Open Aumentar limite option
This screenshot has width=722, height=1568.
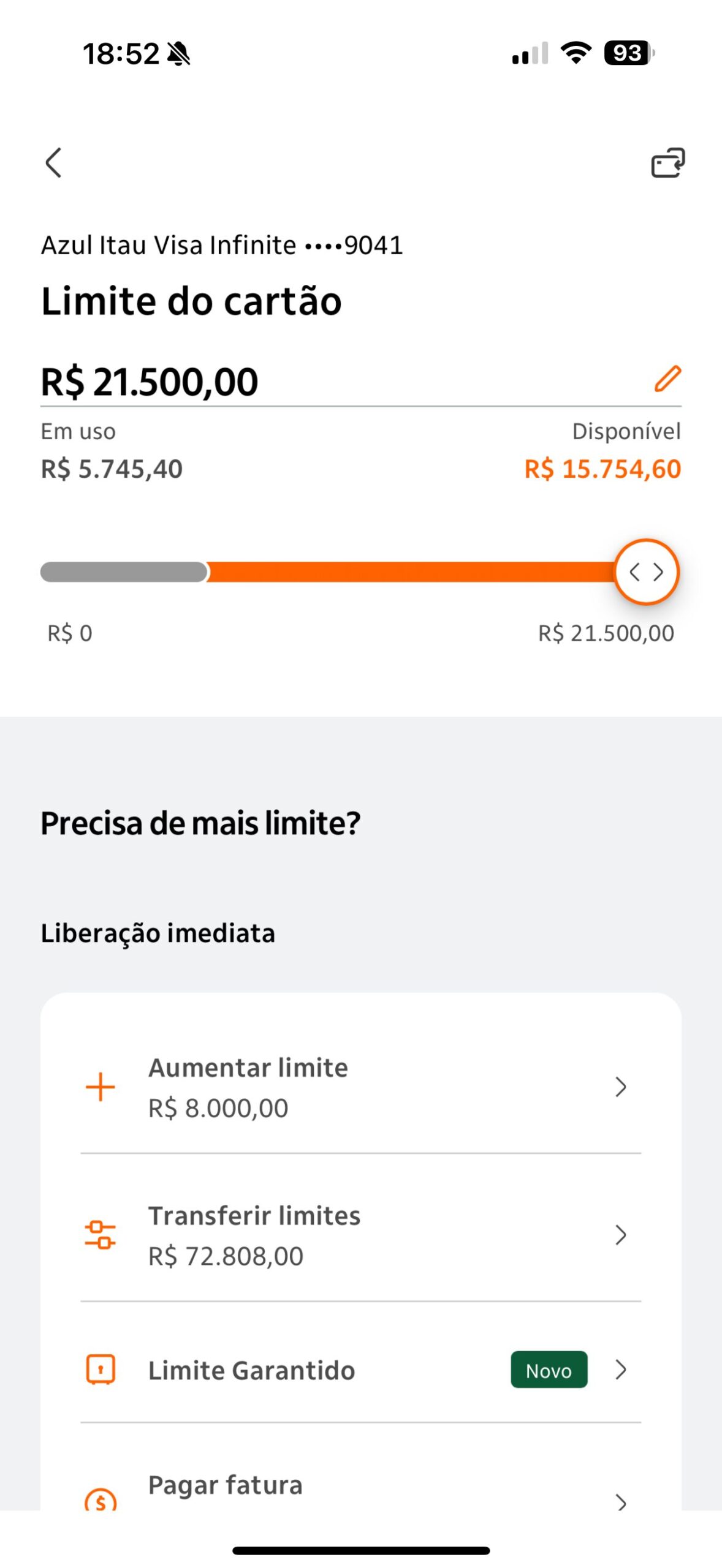tap(361, 1087)
